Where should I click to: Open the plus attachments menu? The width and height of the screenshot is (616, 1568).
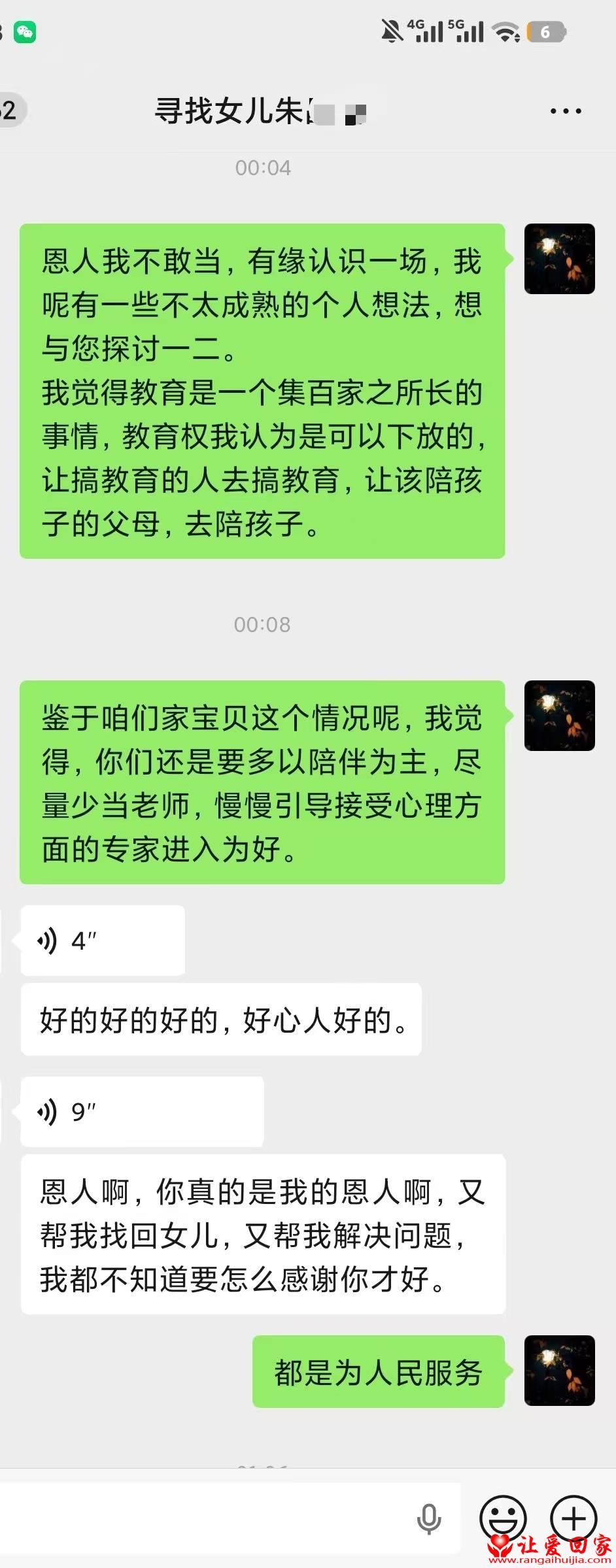point(573,1518)
